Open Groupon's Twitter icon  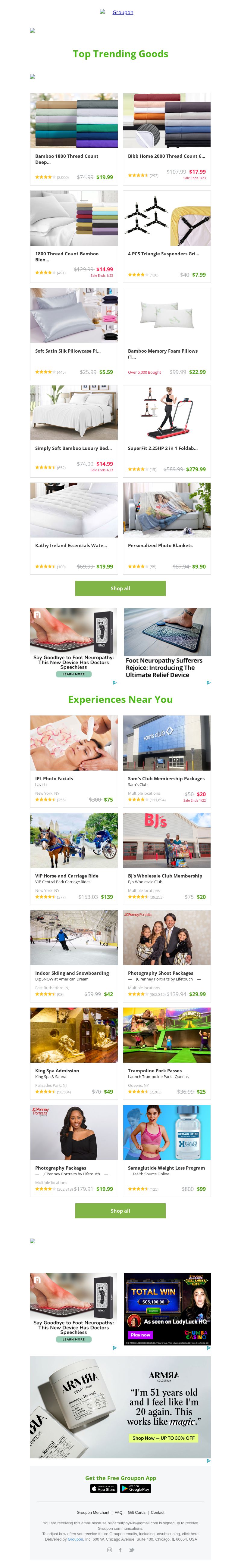coord(131,1550)
